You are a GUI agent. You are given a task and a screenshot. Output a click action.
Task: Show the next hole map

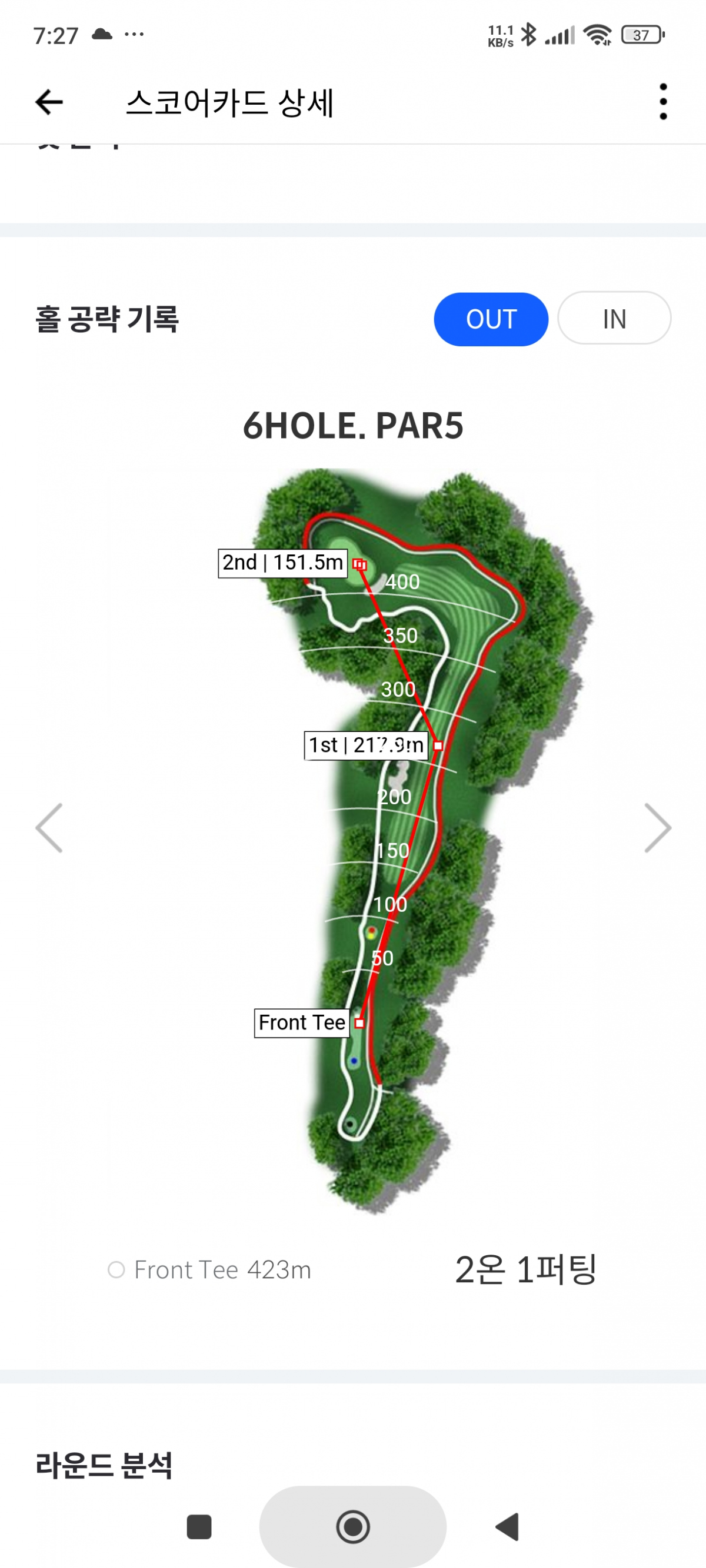[x=657, y=828]
